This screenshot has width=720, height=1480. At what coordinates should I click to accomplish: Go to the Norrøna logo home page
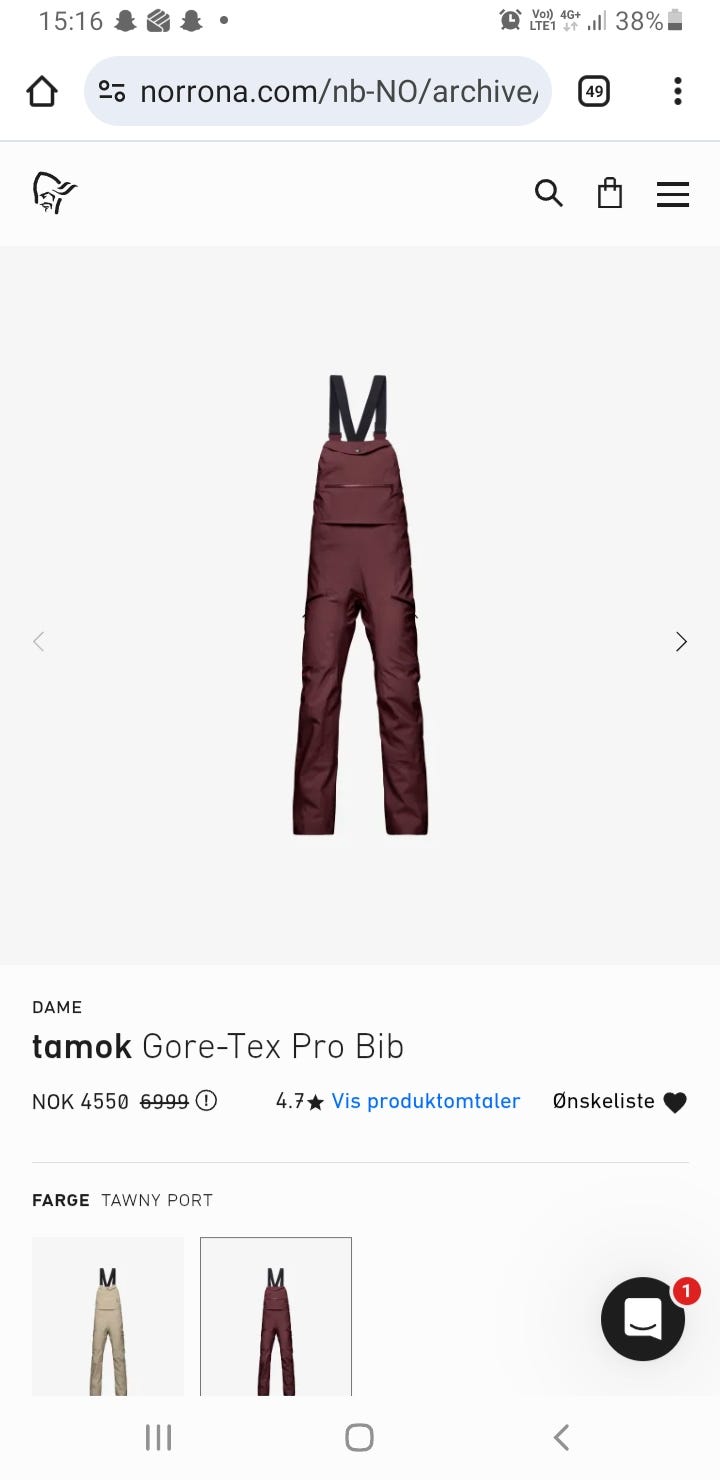click(54, 193)
